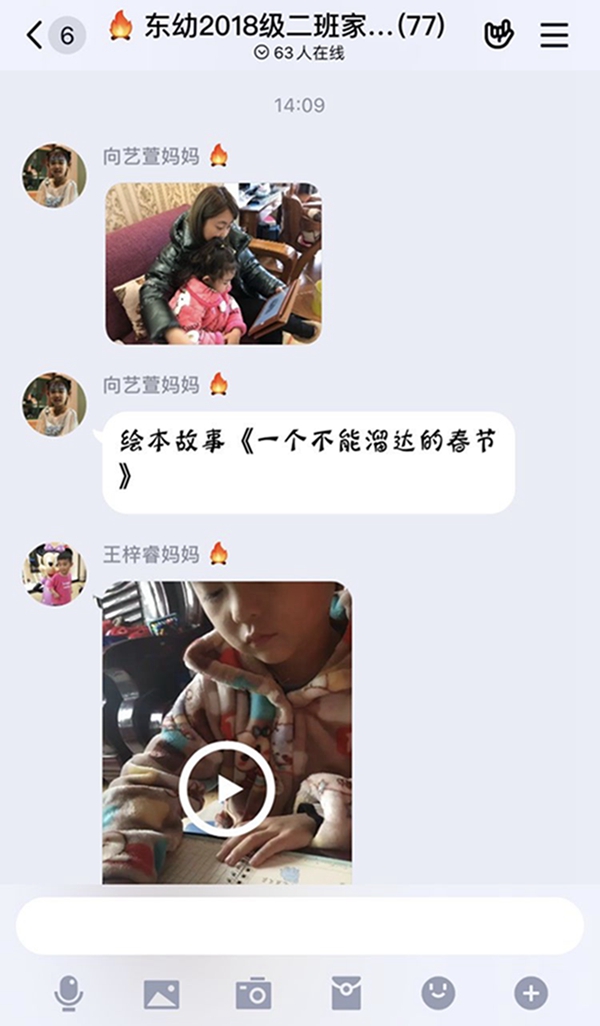Send a red packet
The image size is (600, 1026).
point(346,993)
